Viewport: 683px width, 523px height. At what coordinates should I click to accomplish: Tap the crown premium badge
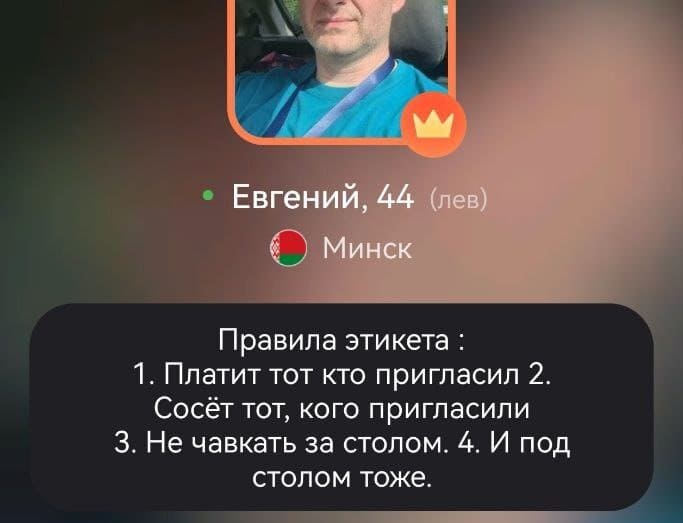434,127
